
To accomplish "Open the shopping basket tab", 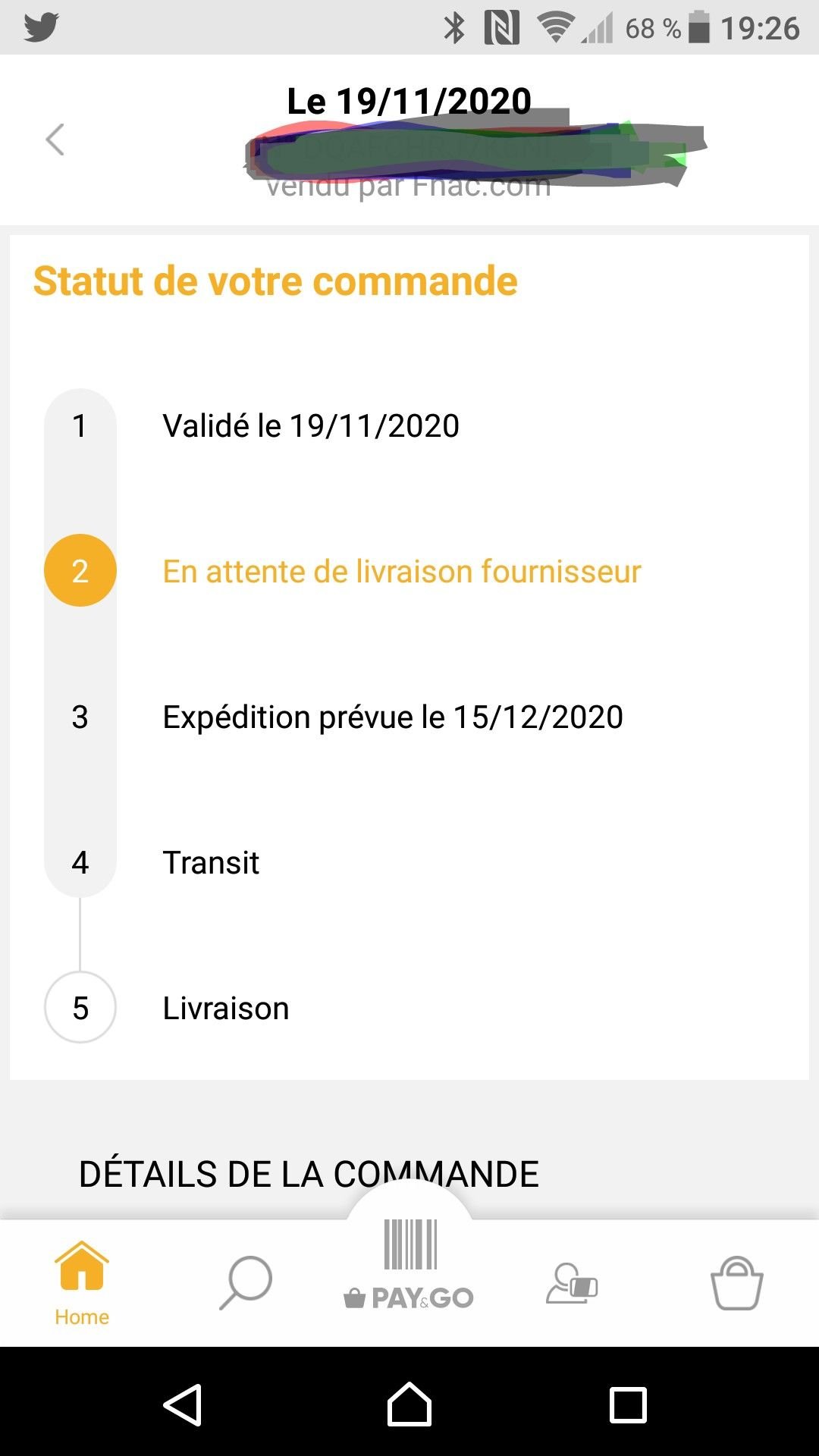I will click(x=736, y=1283).
